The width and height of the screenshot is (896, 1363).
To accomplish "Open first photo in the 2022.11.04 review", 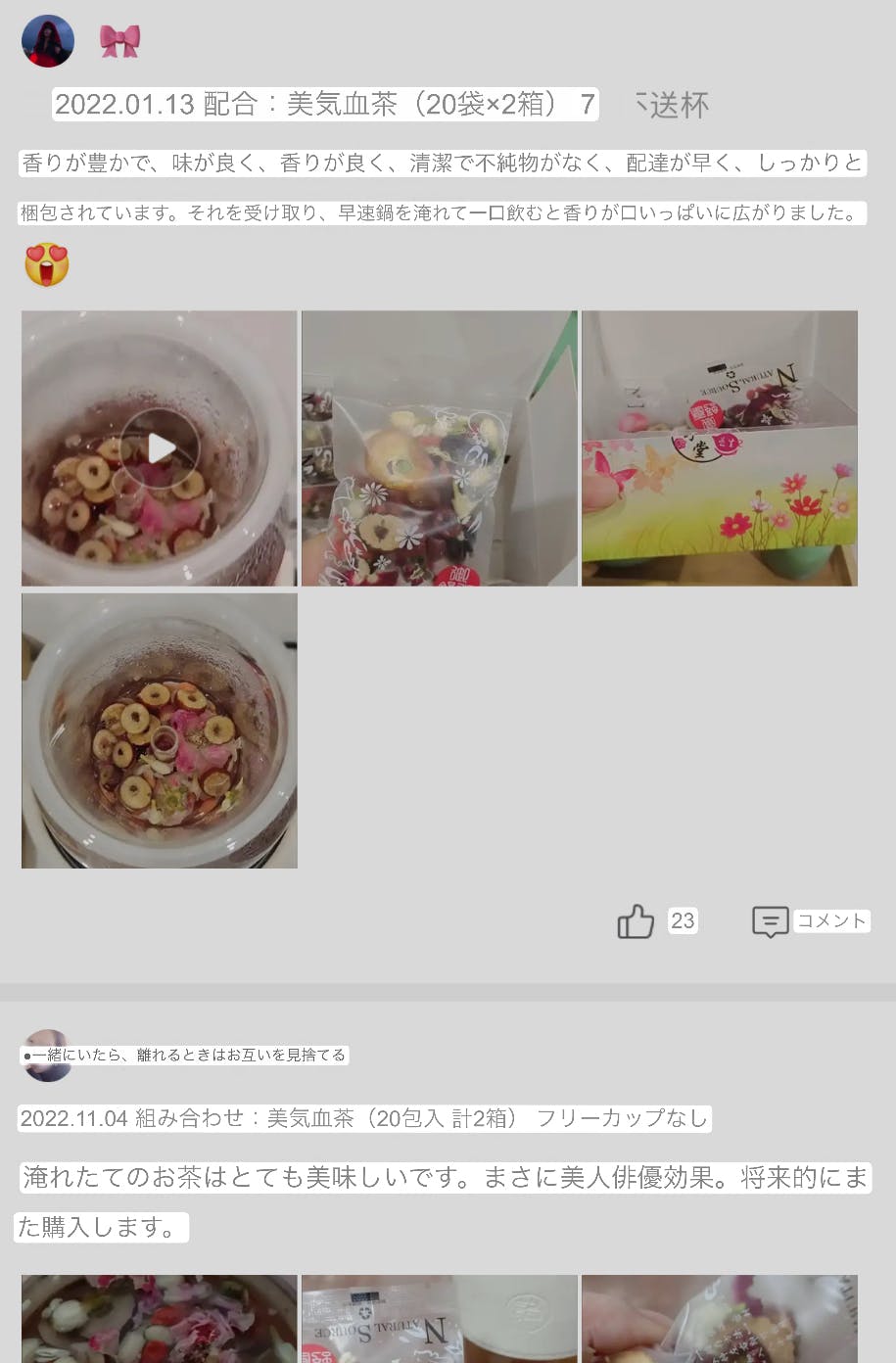I will pyautogui.click(x=160, y=1318).
